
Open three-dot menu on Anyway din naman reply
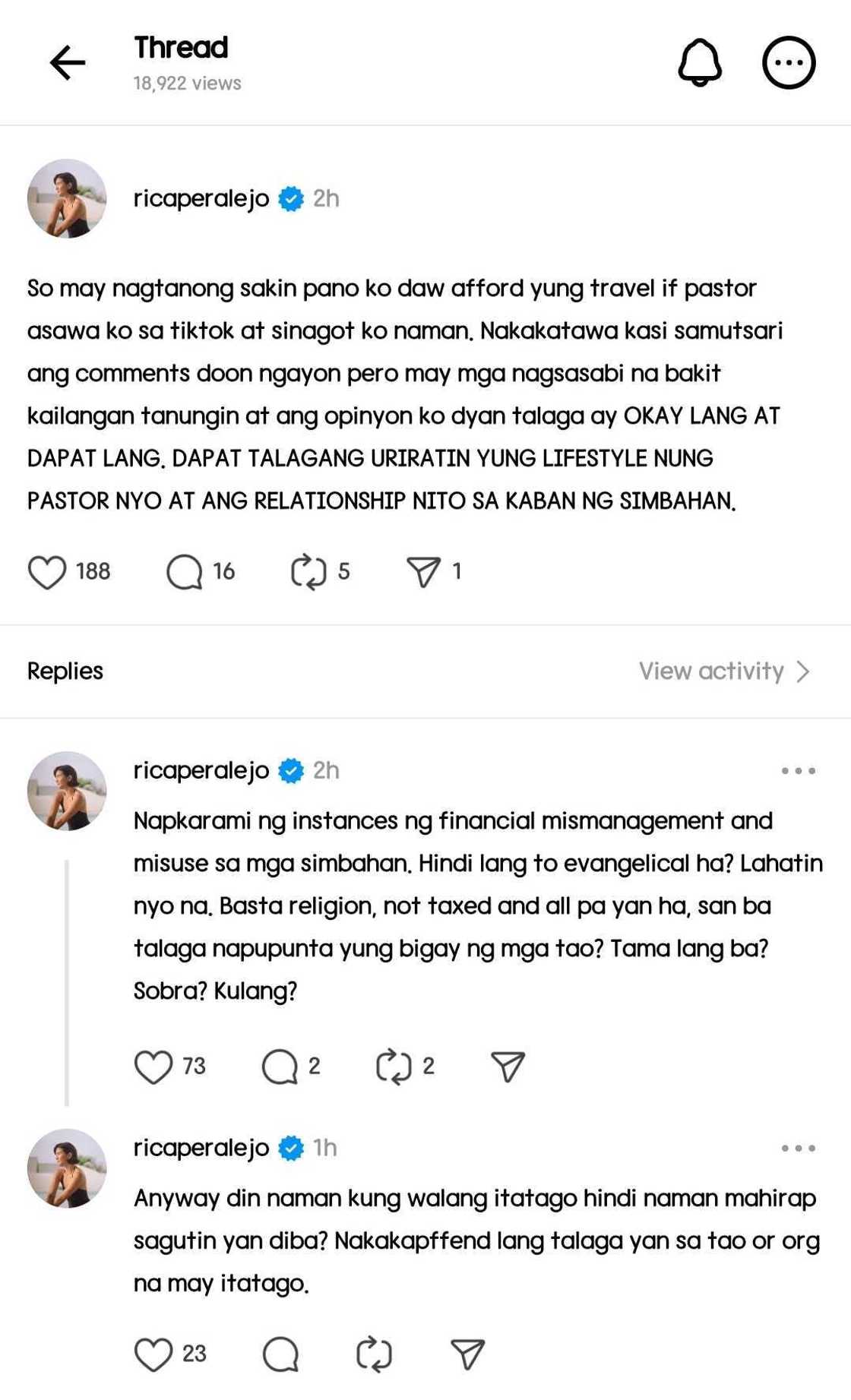coord(798,1148)
